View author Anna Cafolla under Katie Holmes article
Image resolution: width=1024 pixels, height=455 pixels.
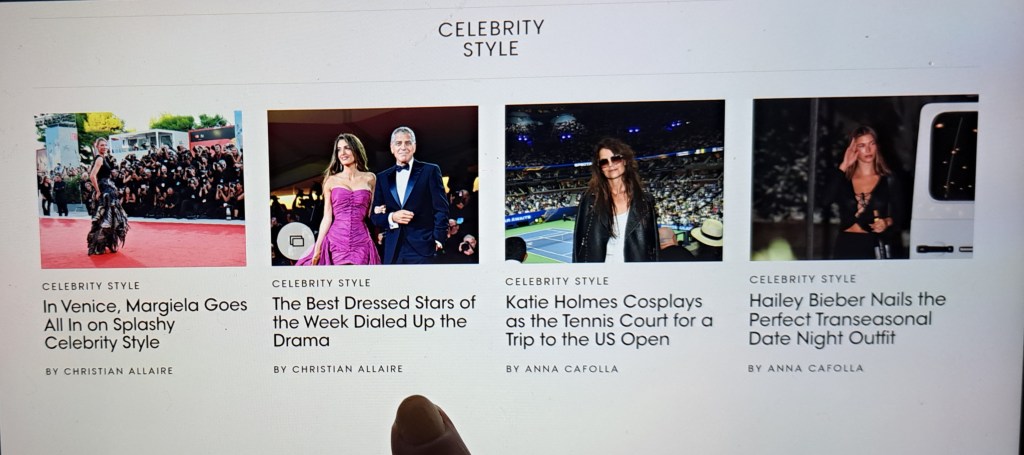click(x=562, y=369)
